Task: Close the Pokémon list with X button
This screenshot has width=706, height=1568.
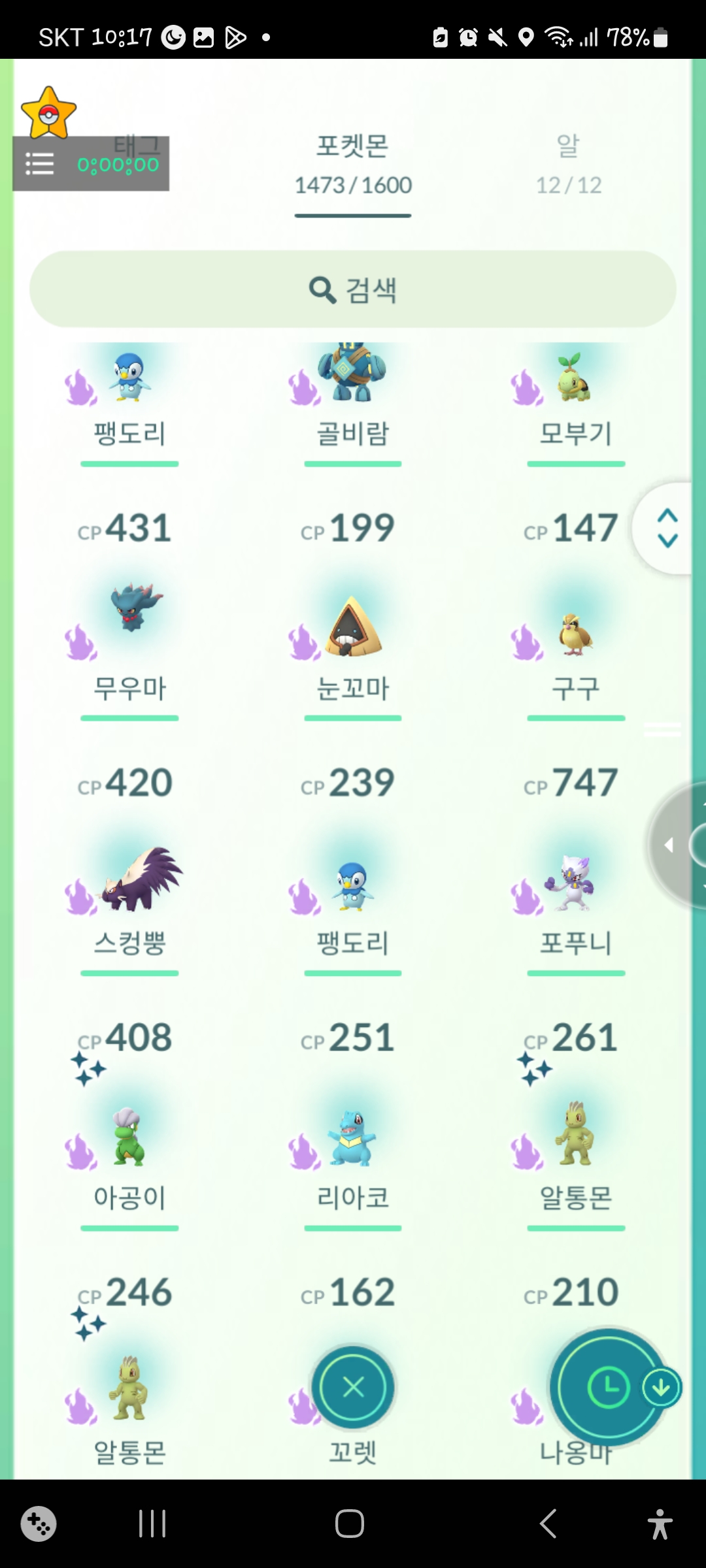Action: 353,1387
